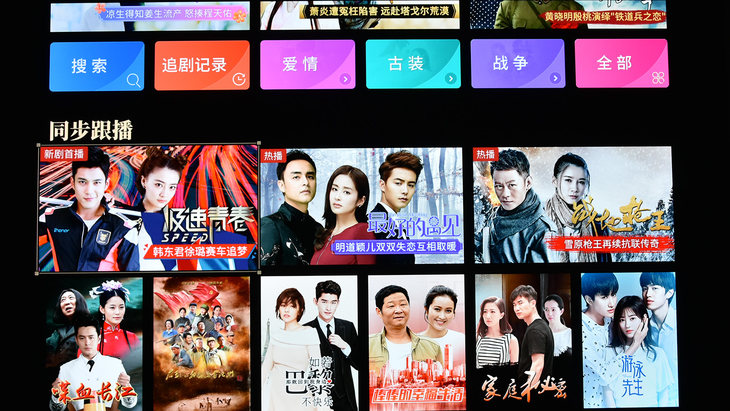Open the 家庭秘密 poster

coord(522,342)
